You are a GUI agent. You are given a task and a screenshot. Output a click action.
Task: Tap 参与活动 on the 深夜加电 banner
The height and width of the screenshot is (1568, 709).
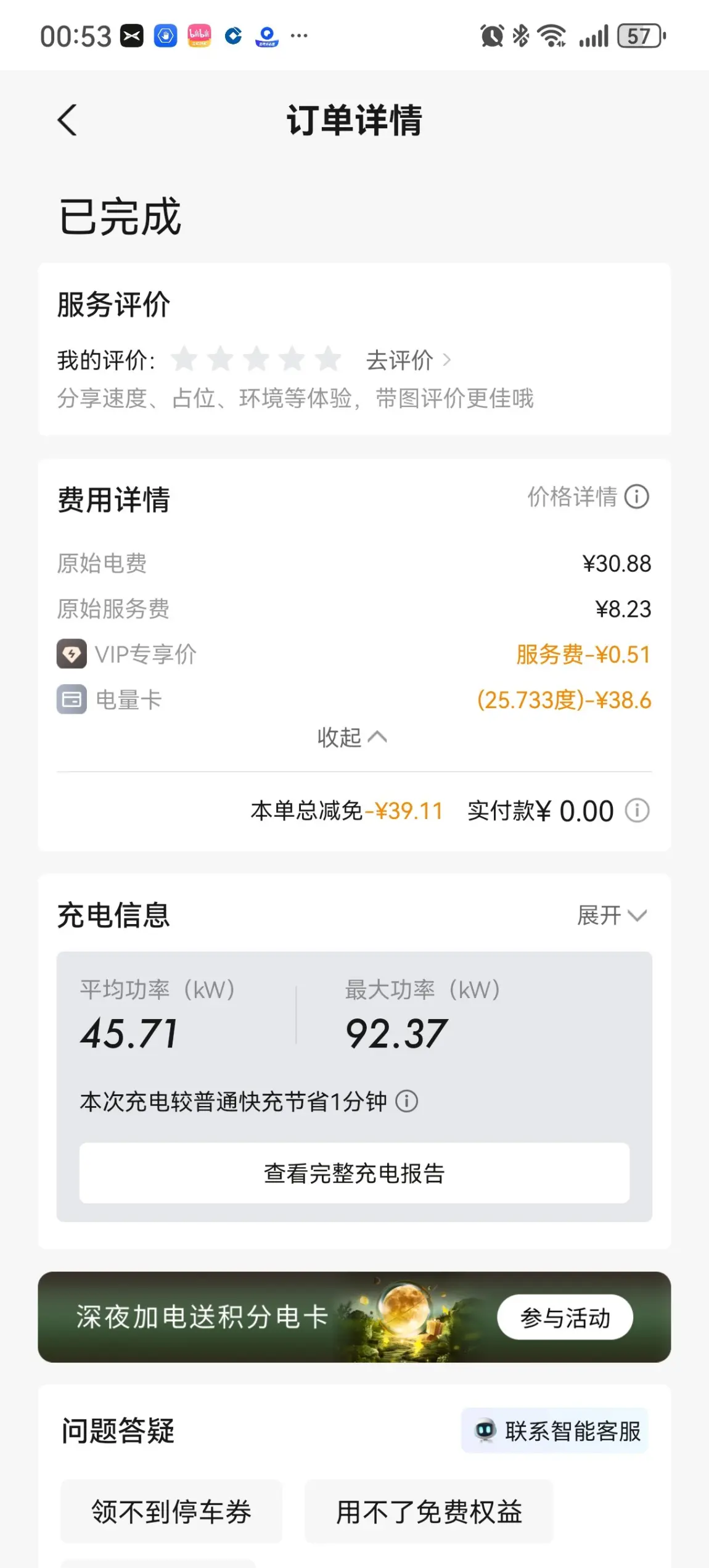point(565,1317)
